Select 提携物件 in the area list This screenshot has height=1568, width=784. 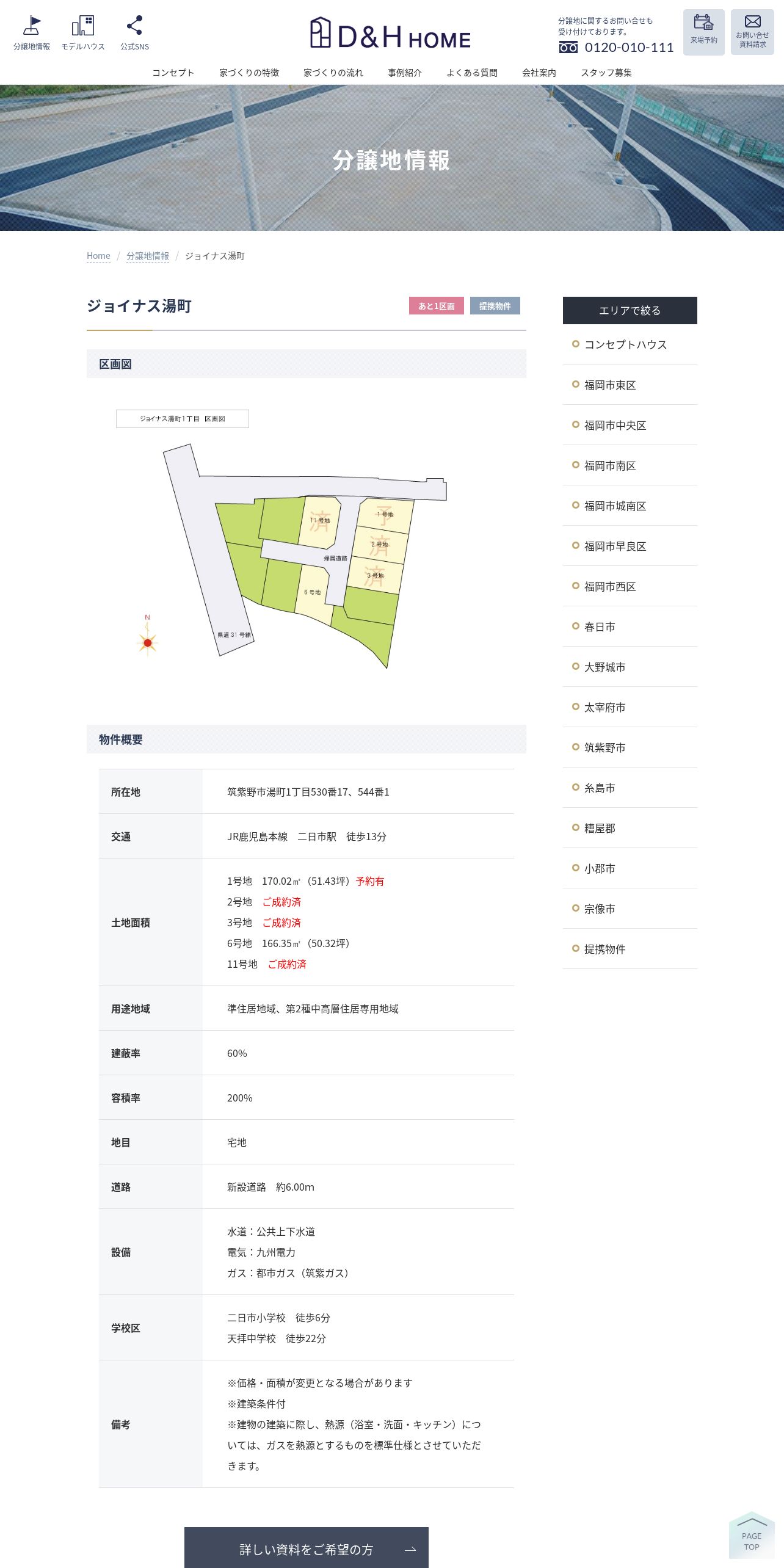click(630, 949)
